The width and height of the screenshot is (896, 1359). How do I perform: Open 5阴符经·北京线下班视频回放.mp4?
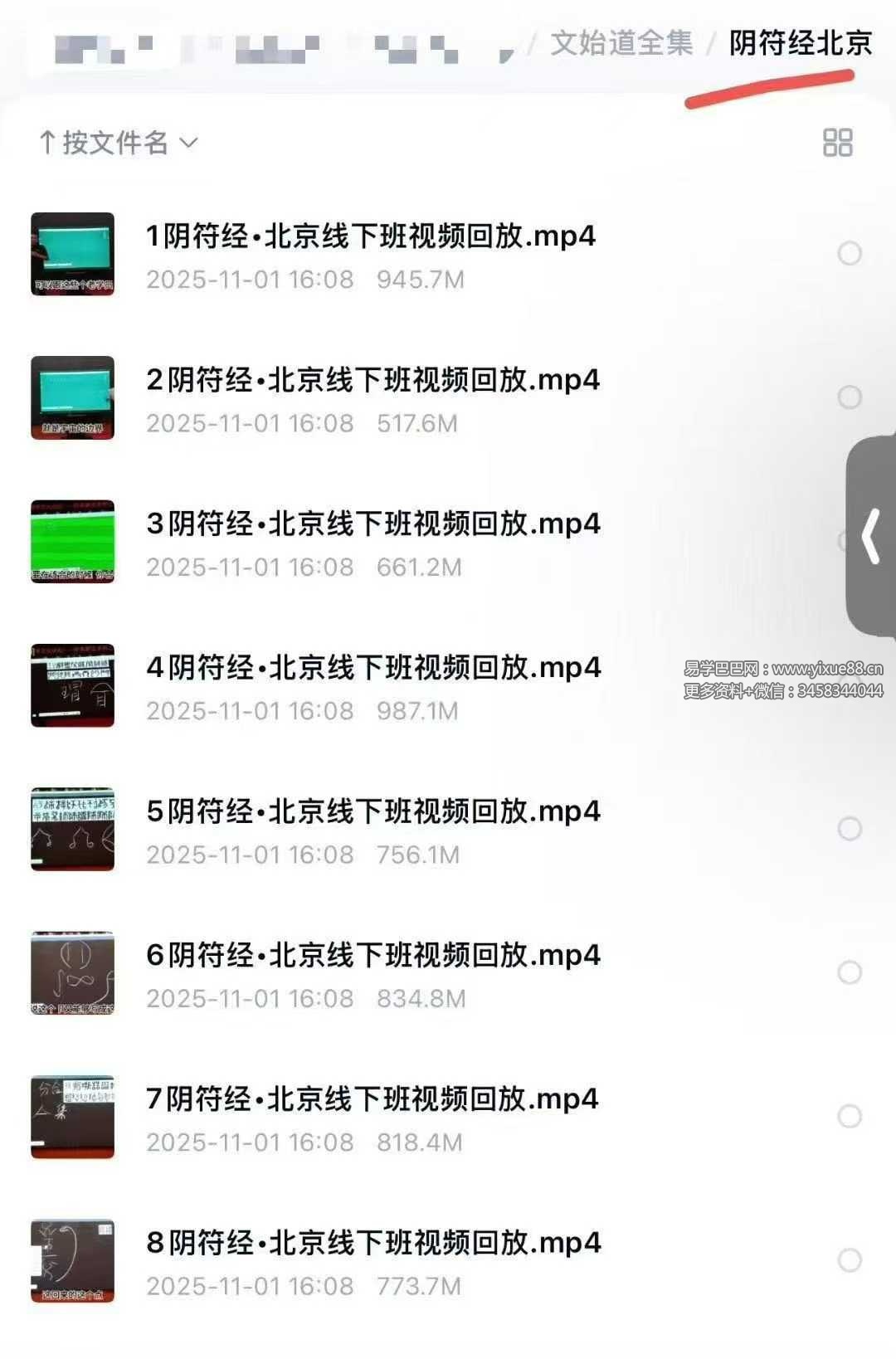pyautogui.click(x=373, y=811)
